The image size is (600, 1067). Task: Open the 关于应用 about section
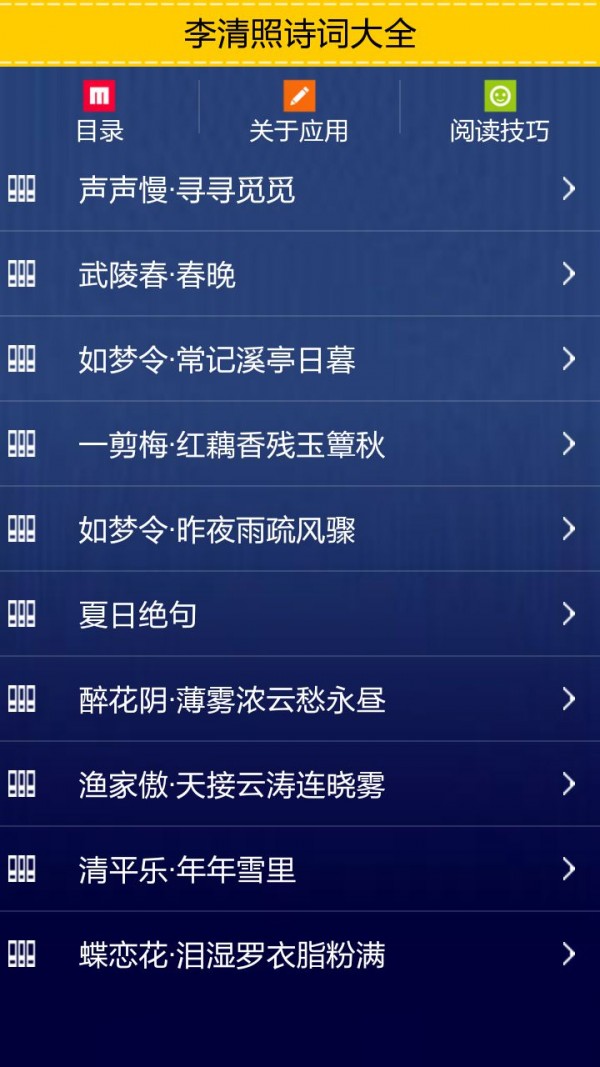pyautogui.click(x=299, y=111)
